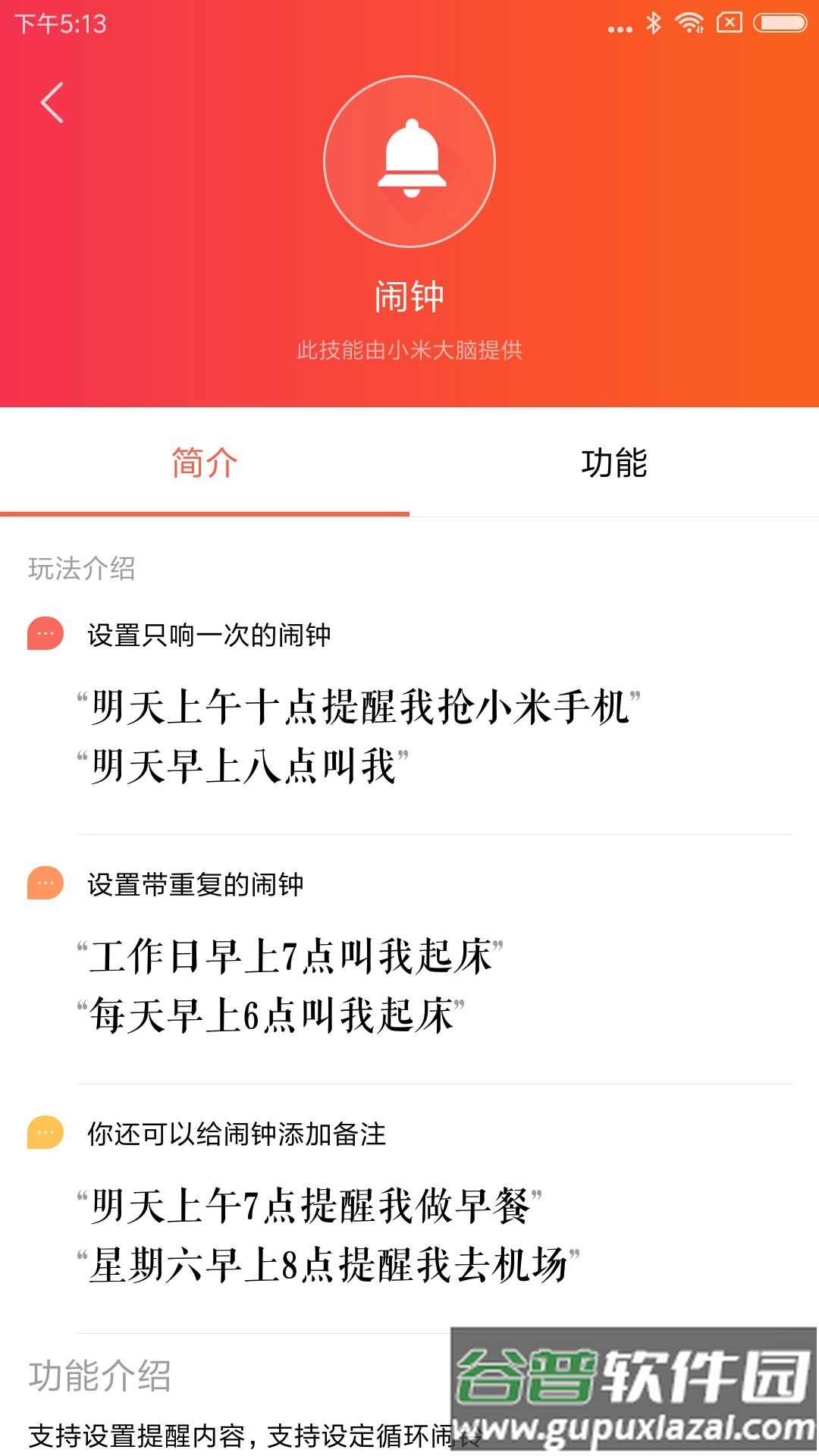Image resolution: width=819 pixels, height=1456 pixels.
Task: Tap example phrase 工作日早上7点叫我起床
Action: (x=290, y=953)
